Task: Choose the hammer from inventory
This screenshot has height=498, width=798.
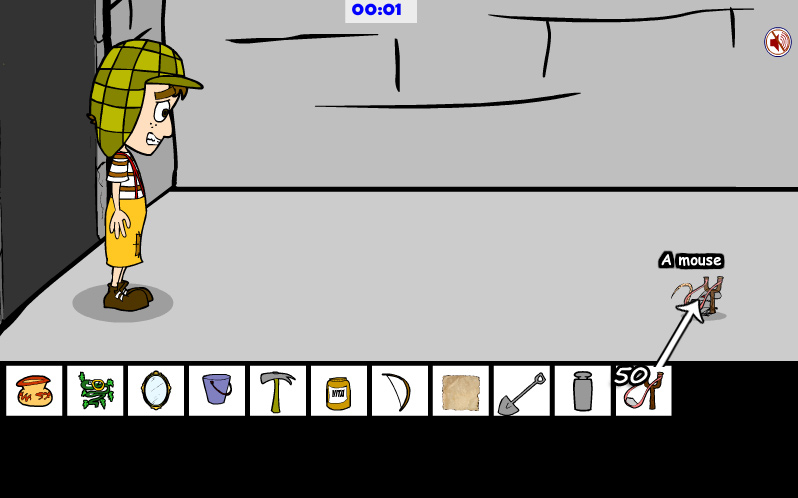Action: coord(278,391)
